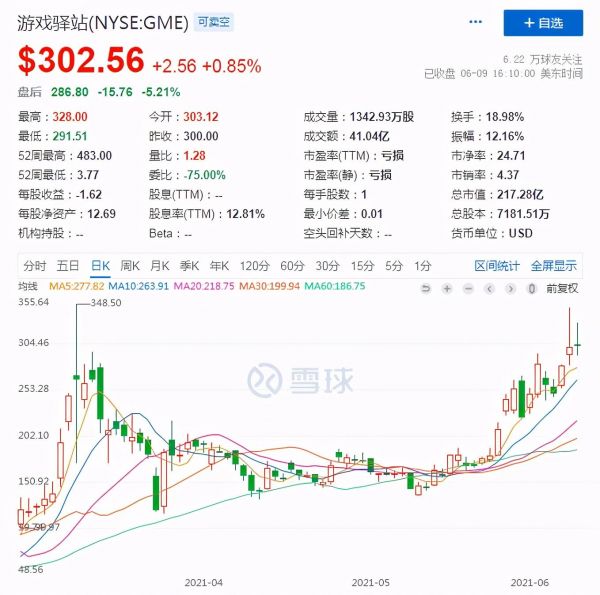Switch to the 五日 five-day chart

point(68,266)
